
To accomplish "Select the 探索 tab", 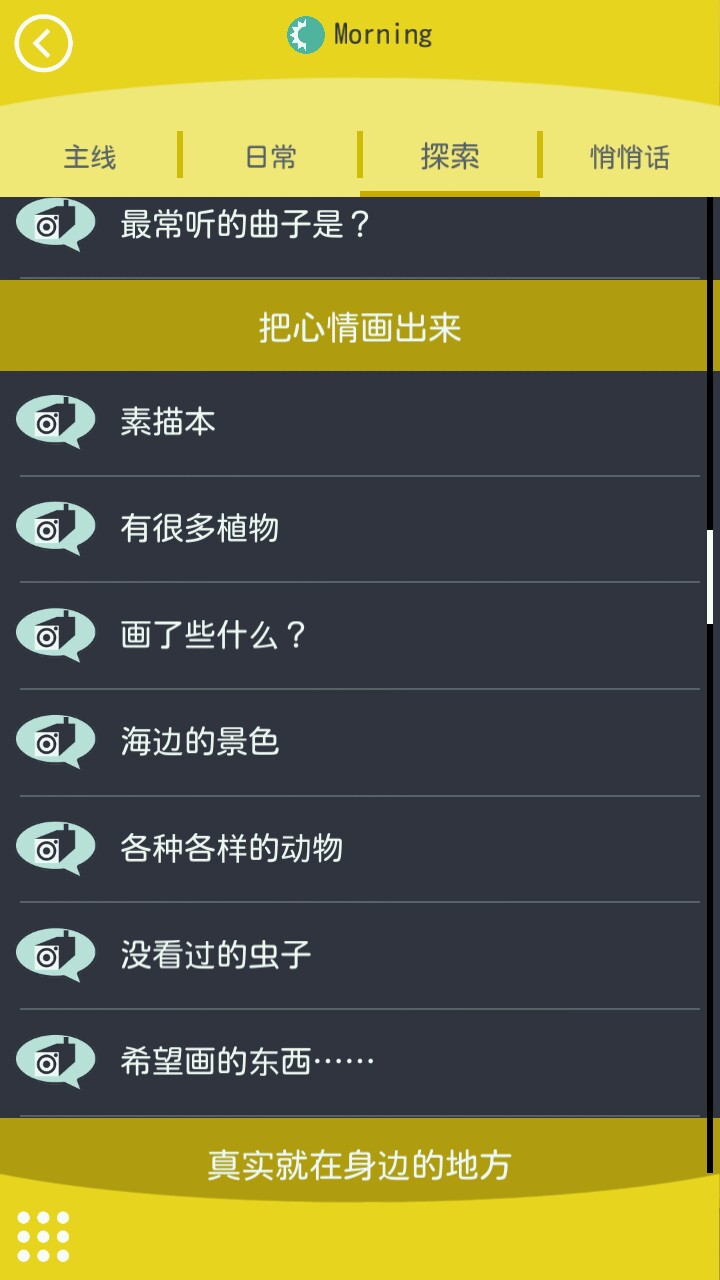I will [x=450, y=157].
